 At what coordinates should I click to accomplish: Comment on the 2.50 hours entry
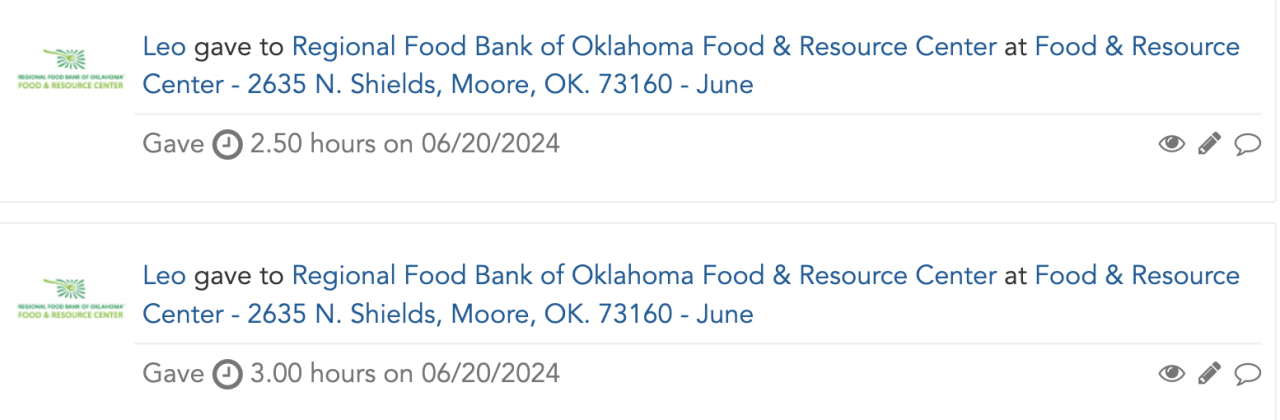point(1247,145)
